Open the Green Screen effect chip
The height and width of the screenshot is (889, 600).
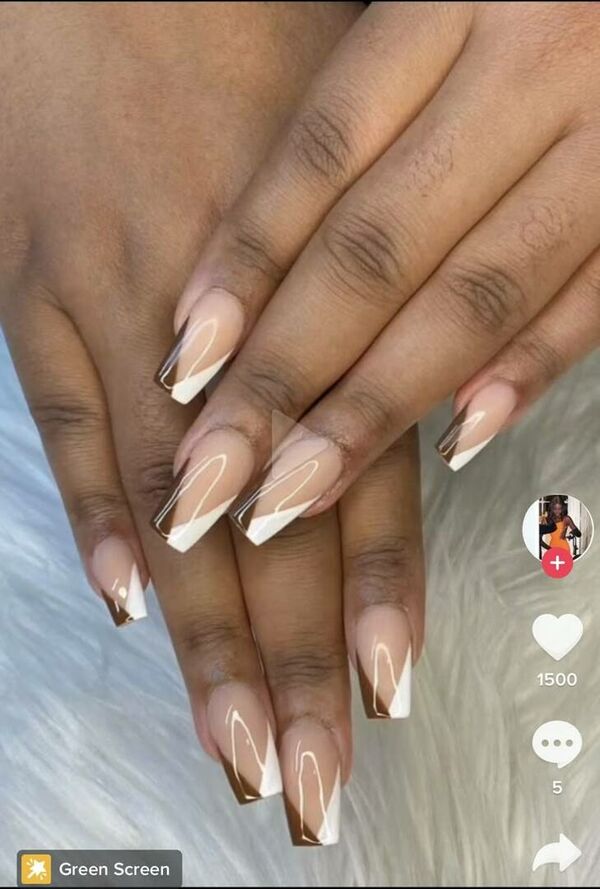click(99, 868)
